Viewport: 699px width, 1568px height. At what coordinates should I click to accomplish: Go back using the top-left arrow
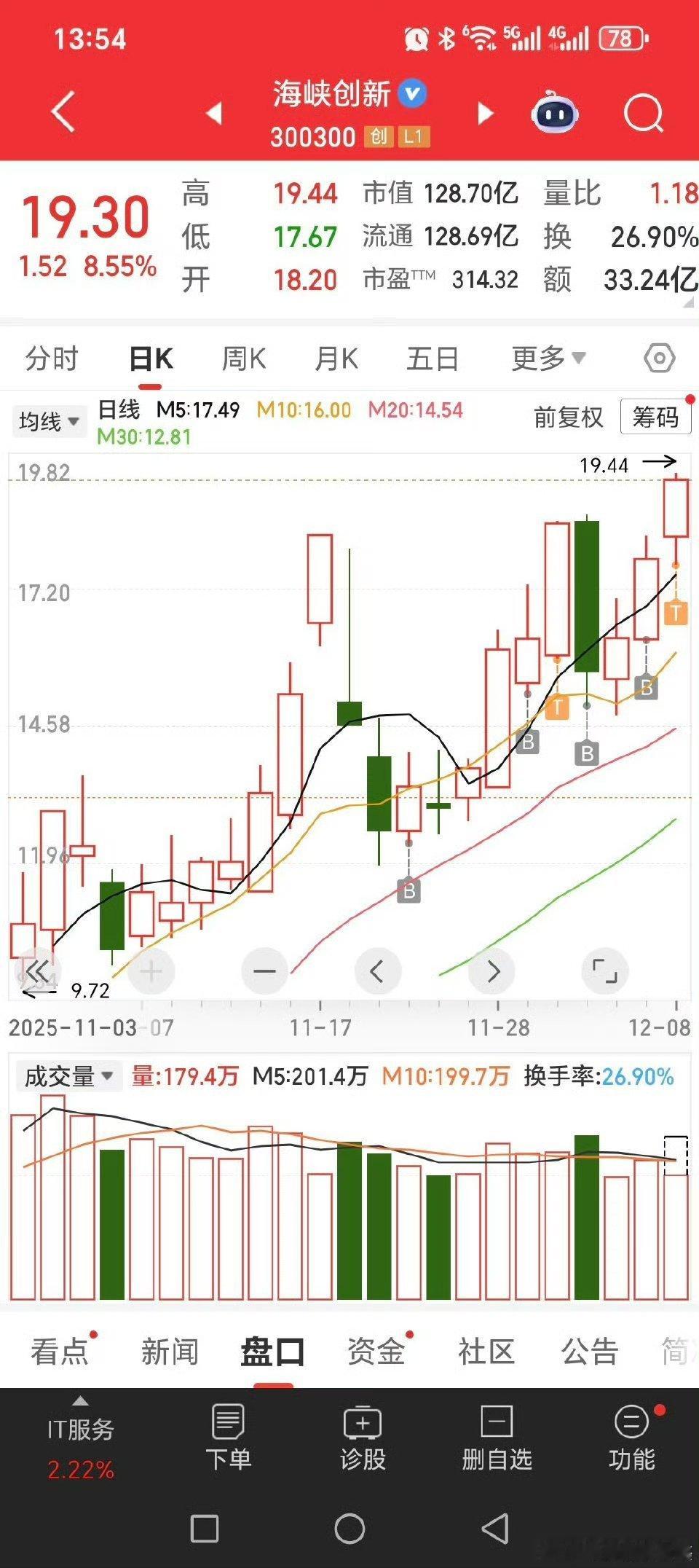[x=63, y=112]
